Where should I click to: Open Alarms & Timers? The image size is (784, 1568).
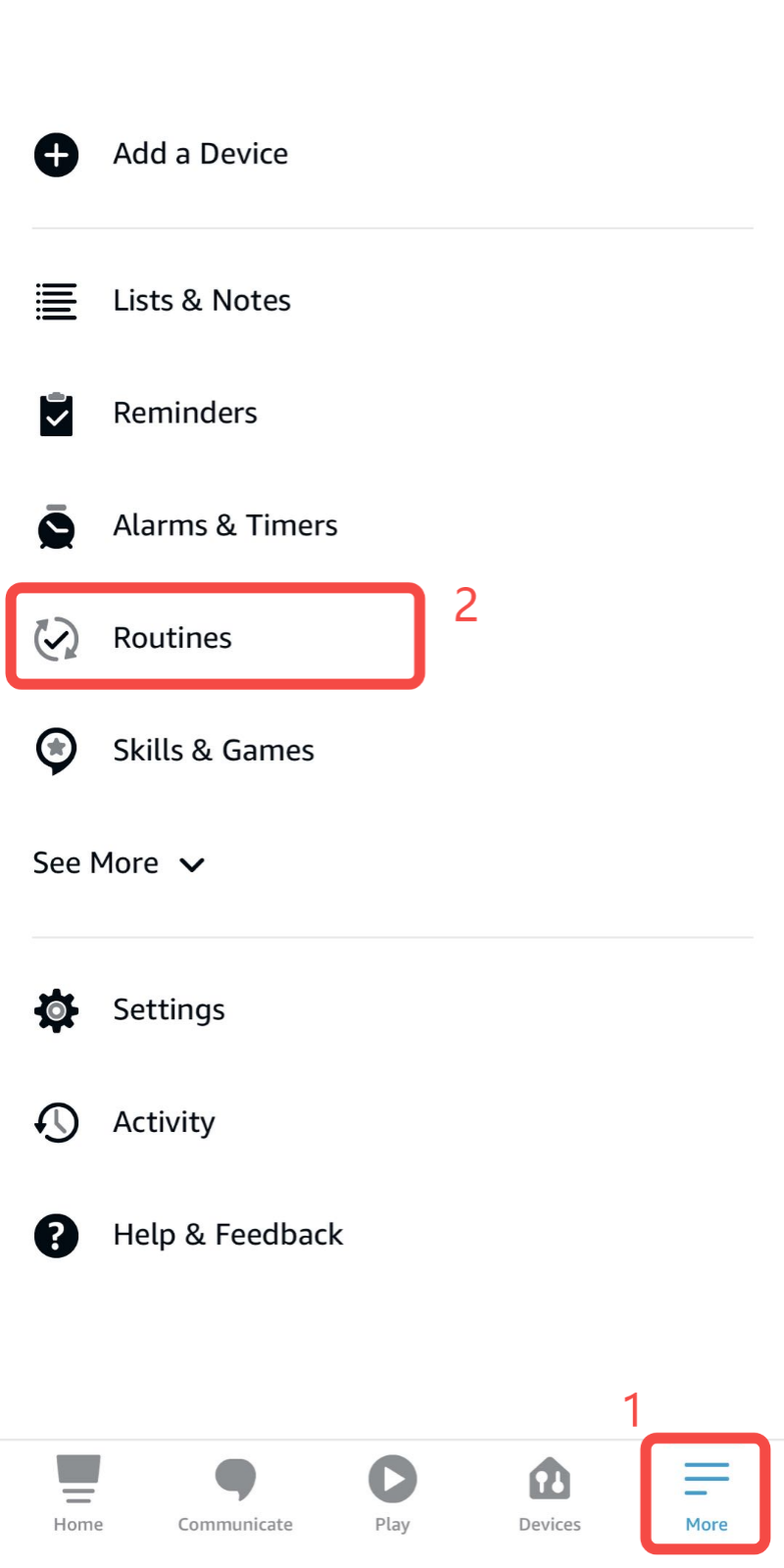[224, 525]
